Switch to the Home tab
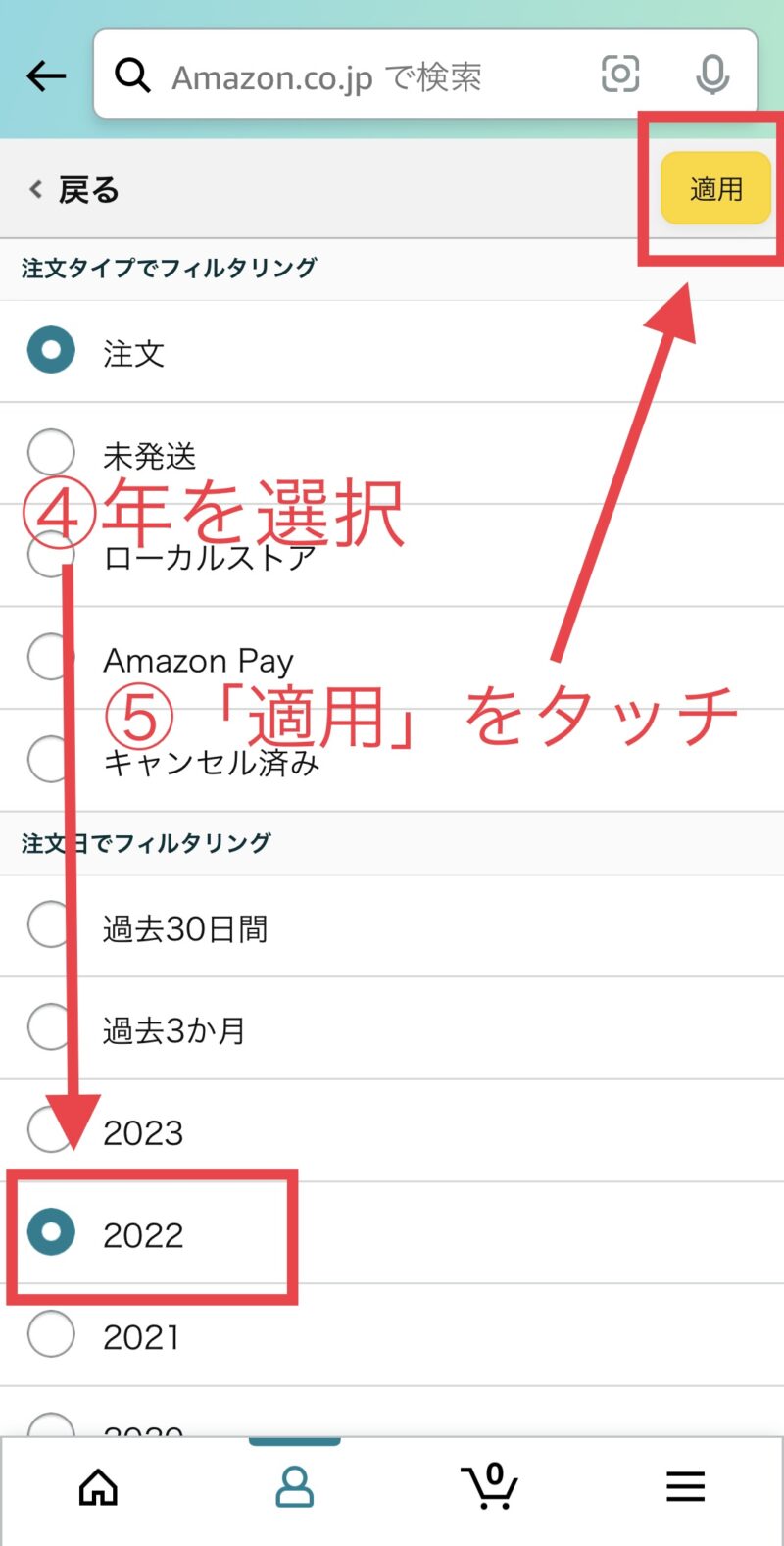The width and height of the screenshot is (784, 1546). (98, 1488)
